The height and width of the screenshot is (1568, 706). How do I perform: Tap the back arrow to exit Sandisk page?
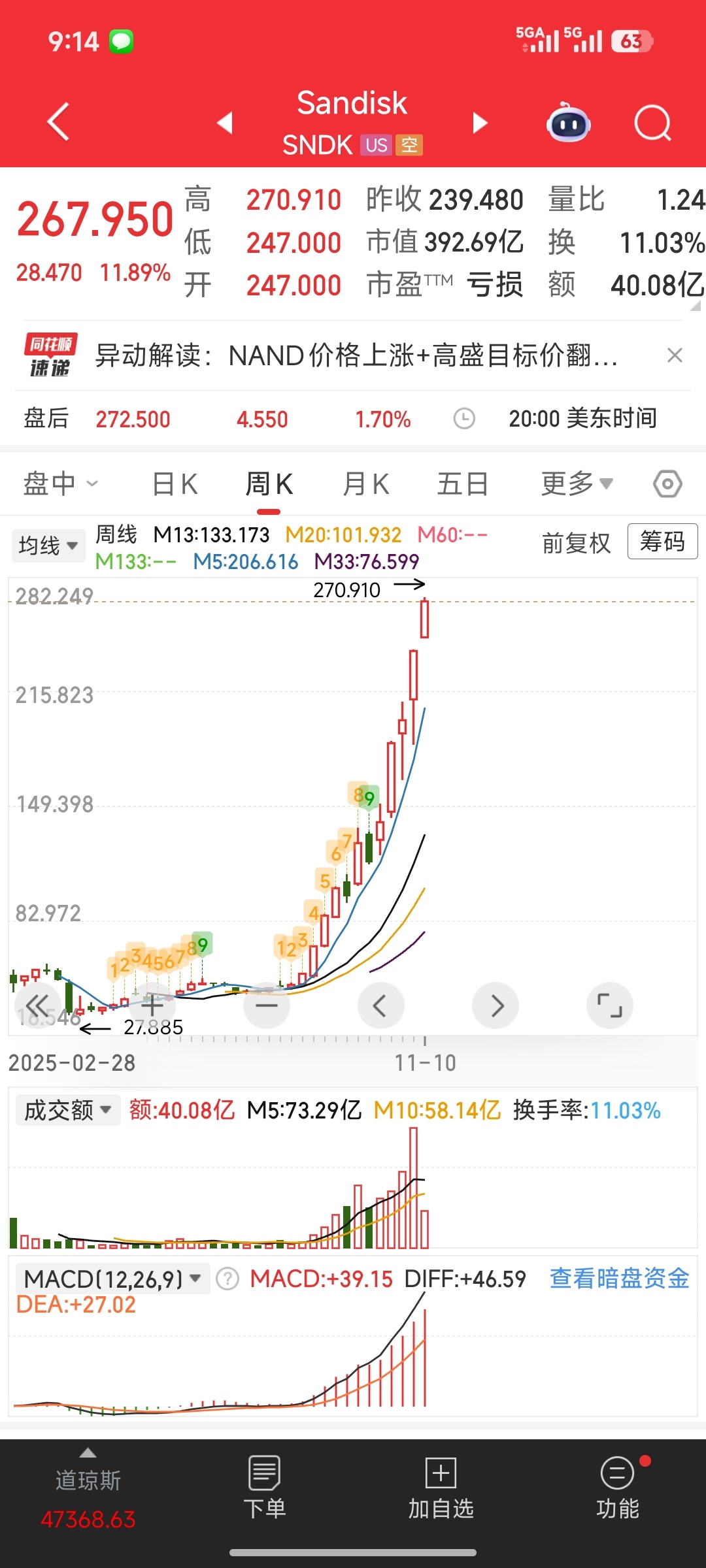58,121
